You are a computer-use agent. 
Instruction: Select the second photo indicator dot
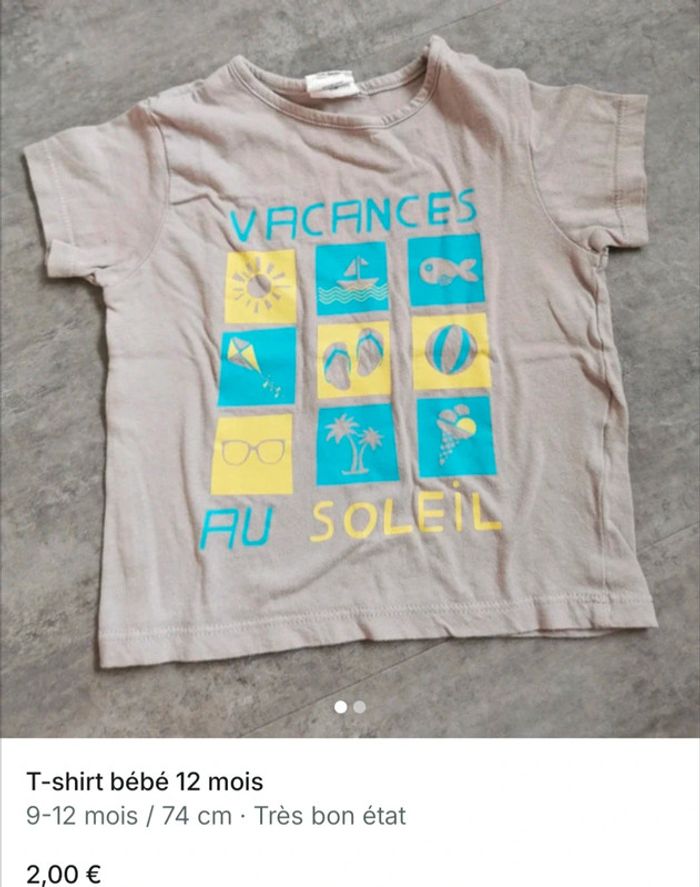point(360,707)
